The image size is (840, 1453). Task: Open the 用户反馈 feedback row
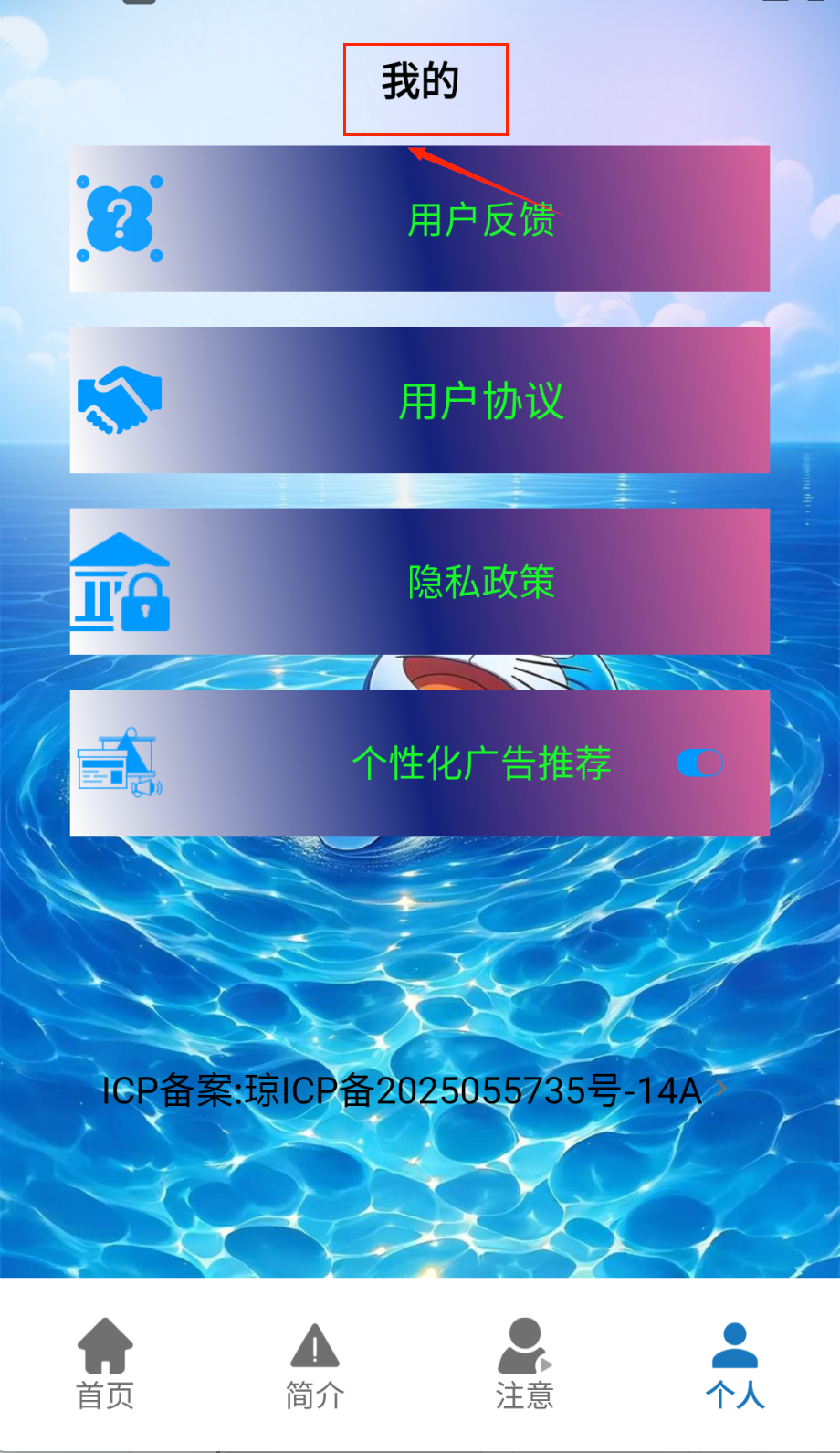420,219
